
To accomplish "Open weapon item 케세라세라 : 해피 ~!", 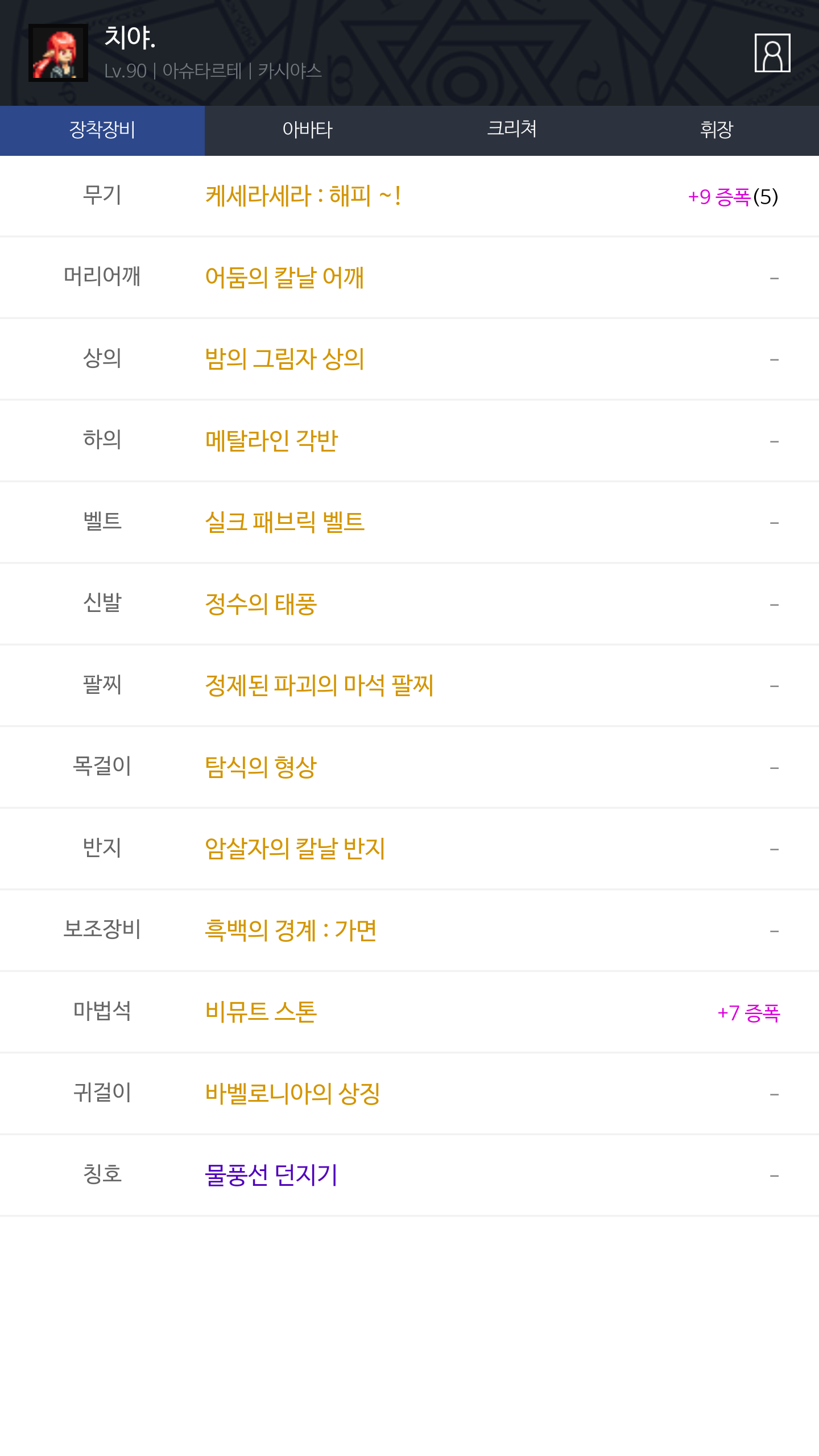I will coord(303,196).
